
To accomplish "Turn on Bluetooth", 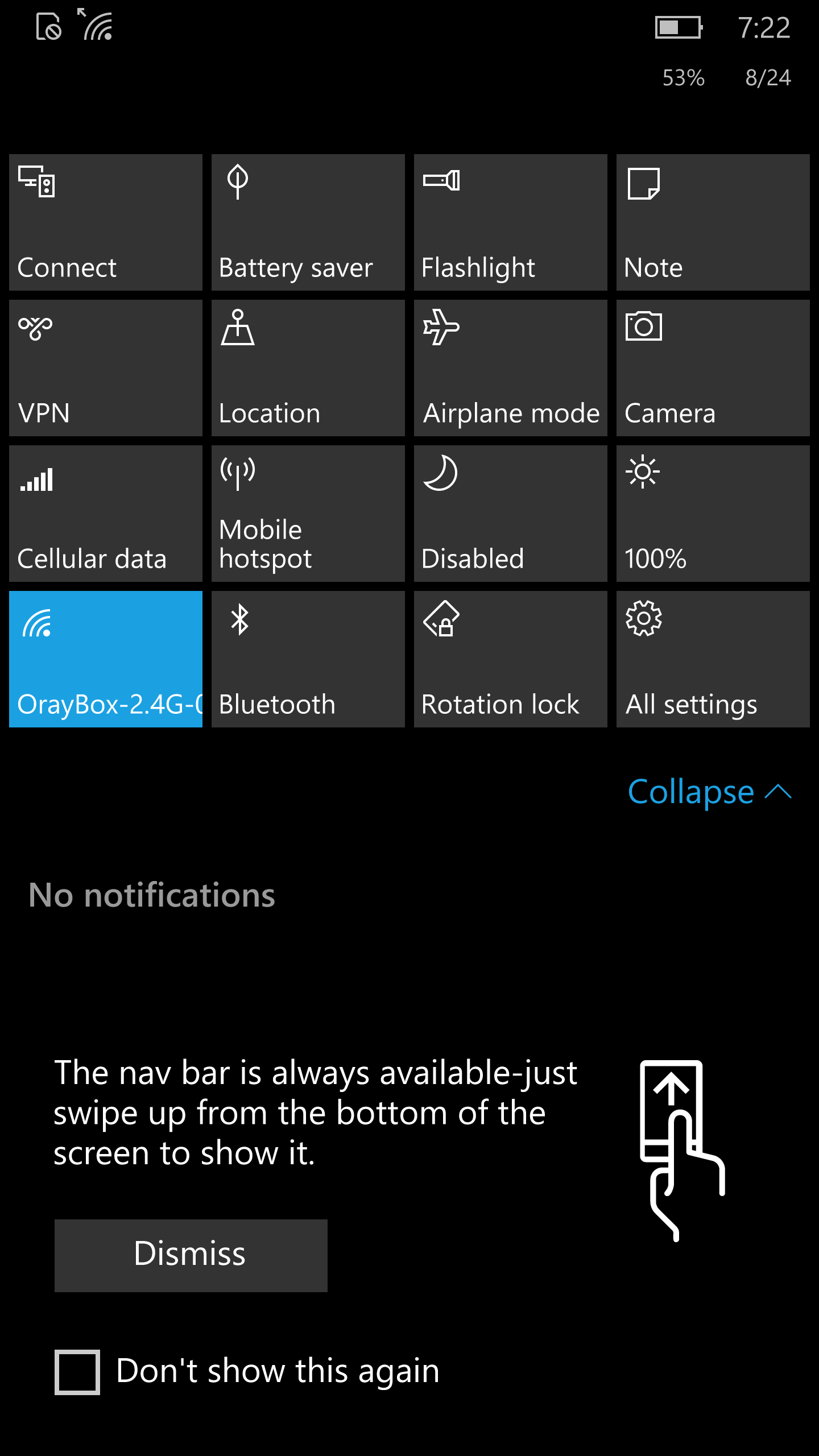I will coord(308,659).
